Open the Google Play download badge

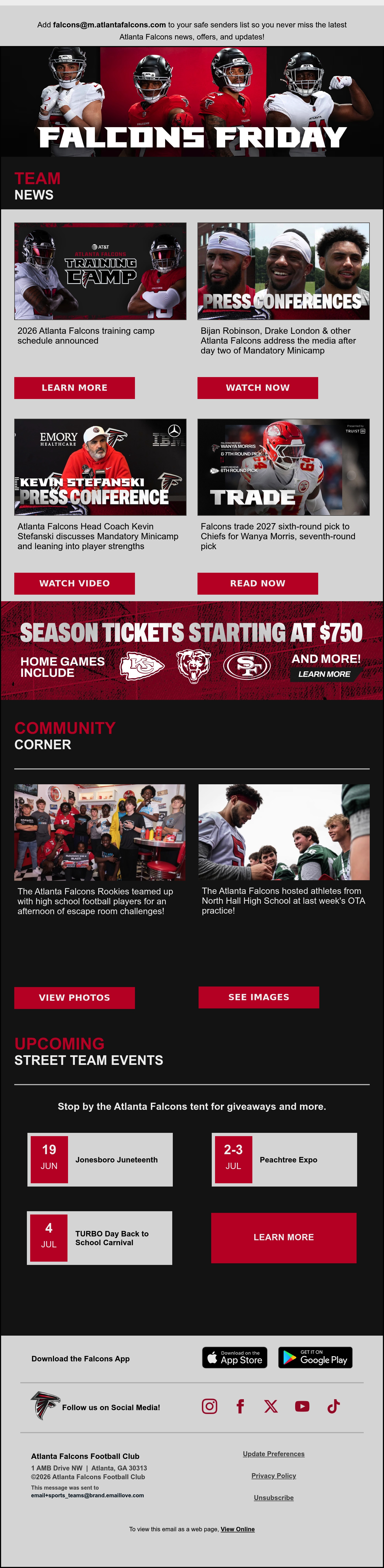[x=315, y=1357]
